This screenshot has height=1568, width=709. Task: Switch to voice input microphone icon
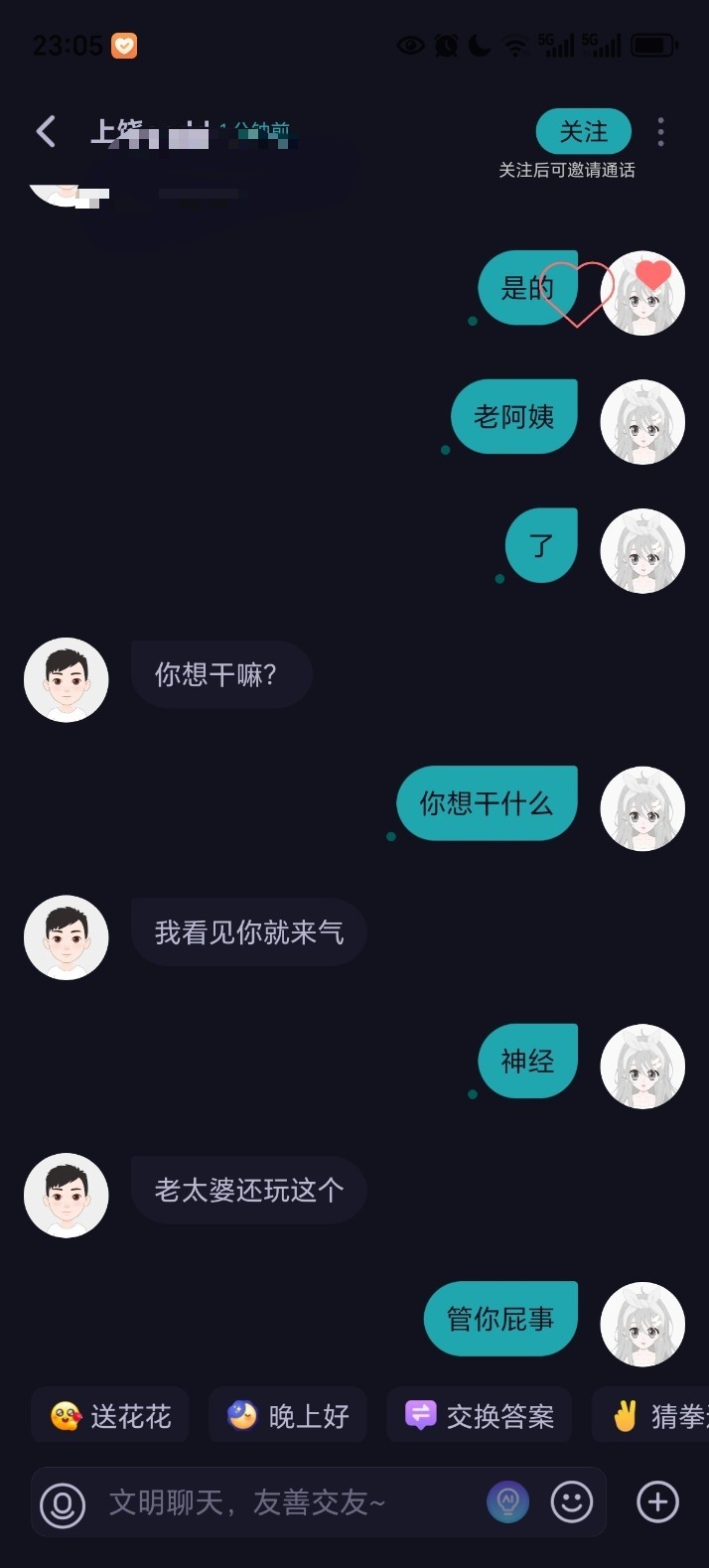[x=63, y=1503]
